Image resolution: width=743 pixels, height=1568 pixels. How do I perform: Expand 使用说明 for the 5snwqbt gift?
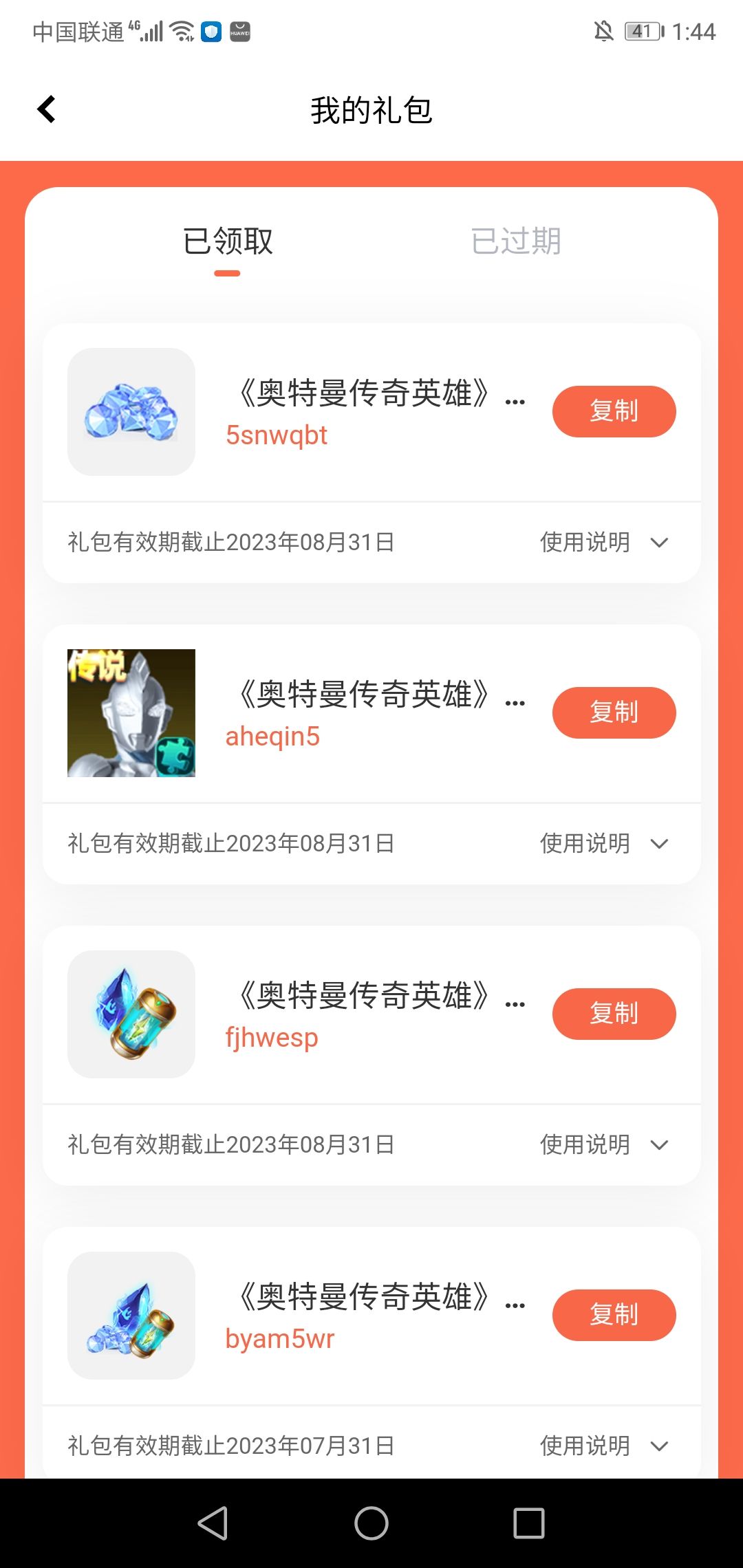click(604, 543)
